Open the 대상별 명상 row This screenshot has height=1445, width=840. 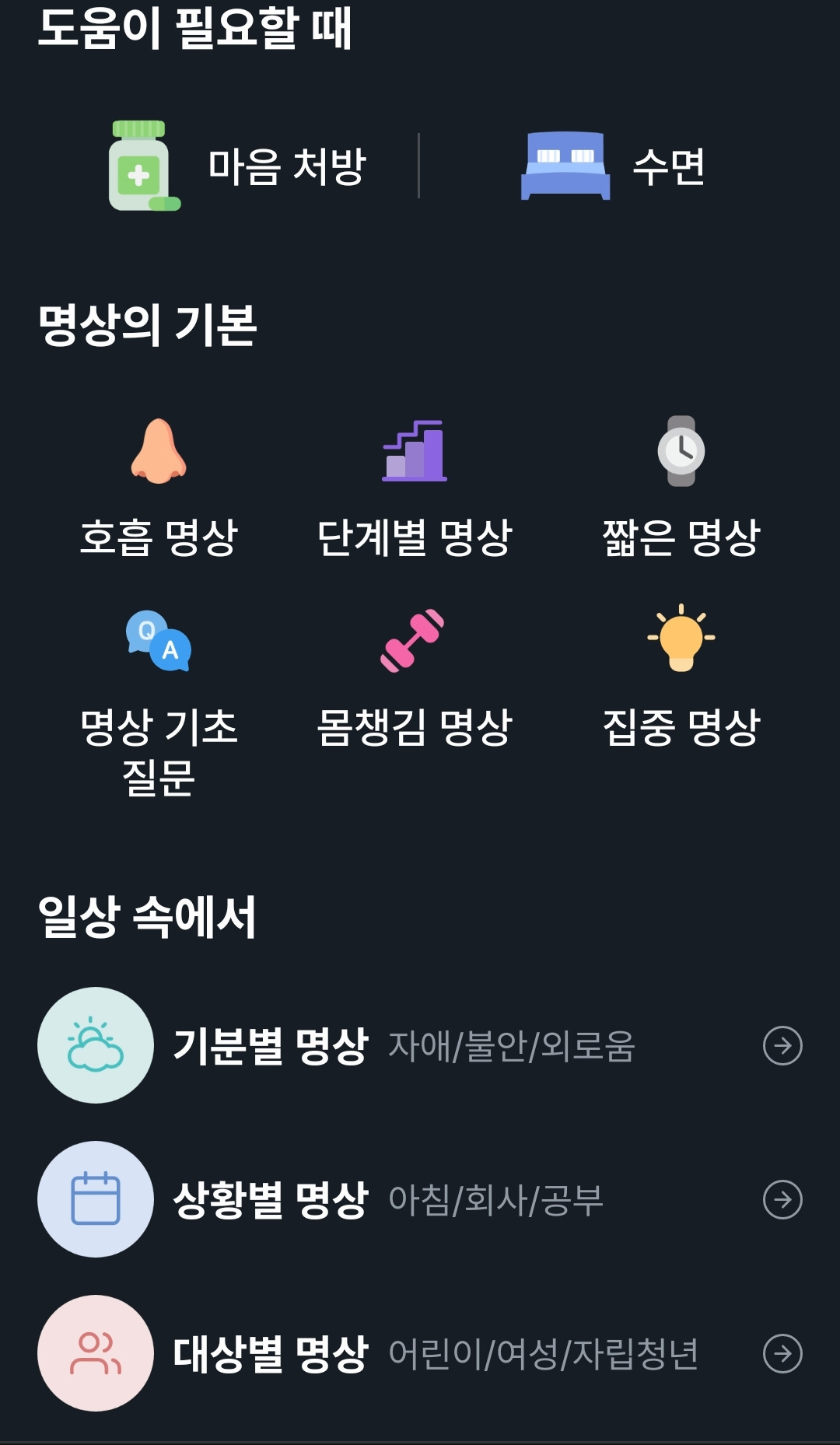pos(420,1353)
